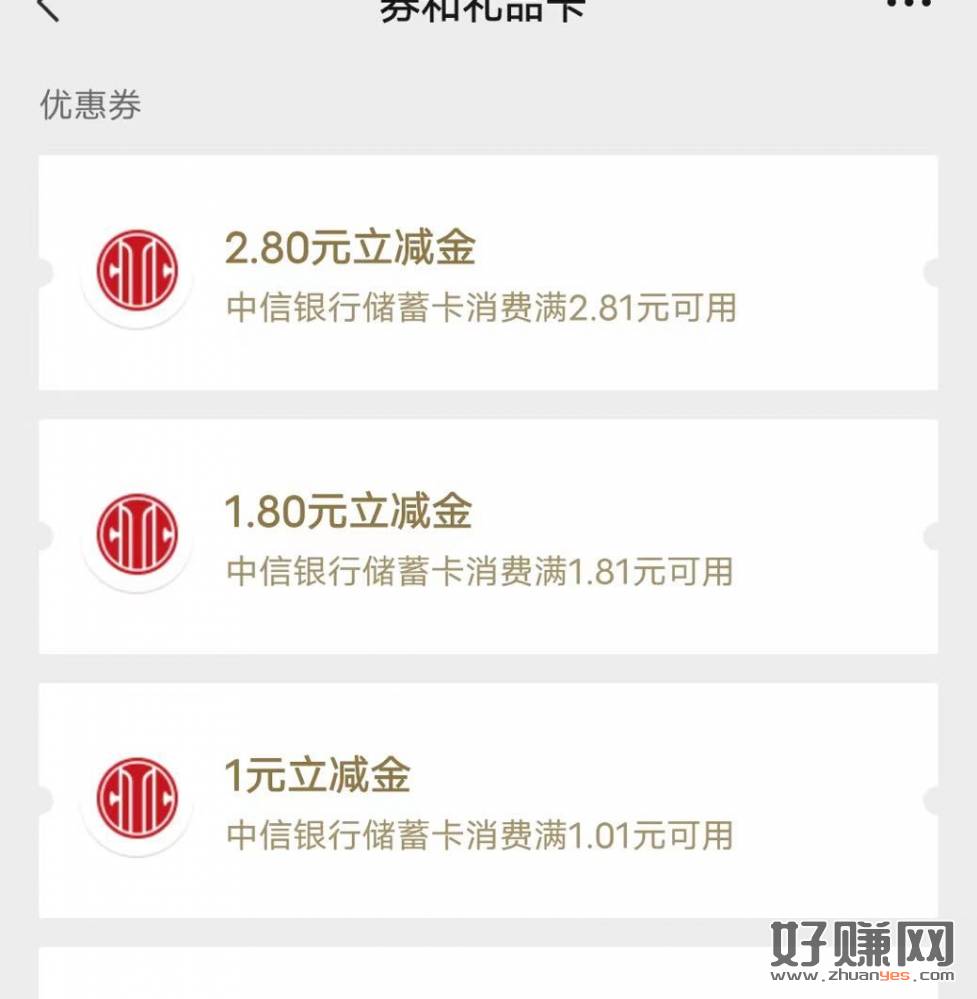
Task: Select the 1元立减金 coupon card
Action: (488, 800)
